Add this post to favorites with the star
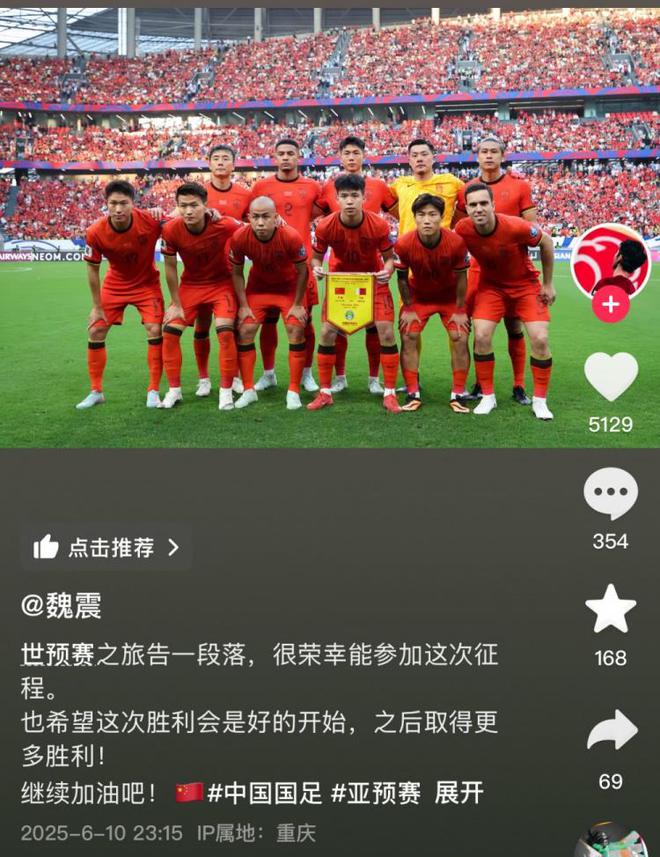Screen dimensions: 660x857 click(x=610, y=609)
